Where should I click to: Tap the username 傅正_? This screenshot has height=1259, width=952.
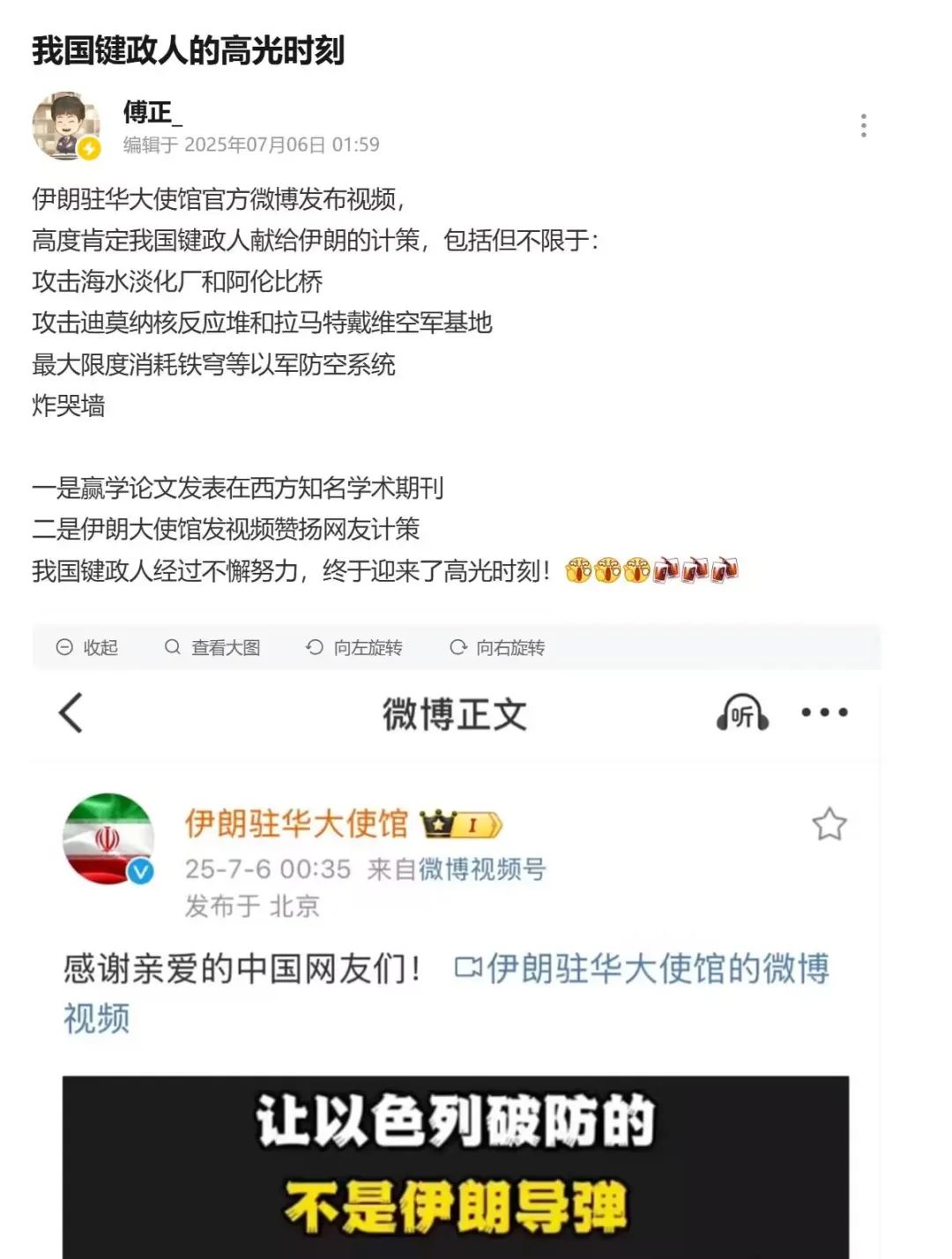coord(152,112)
